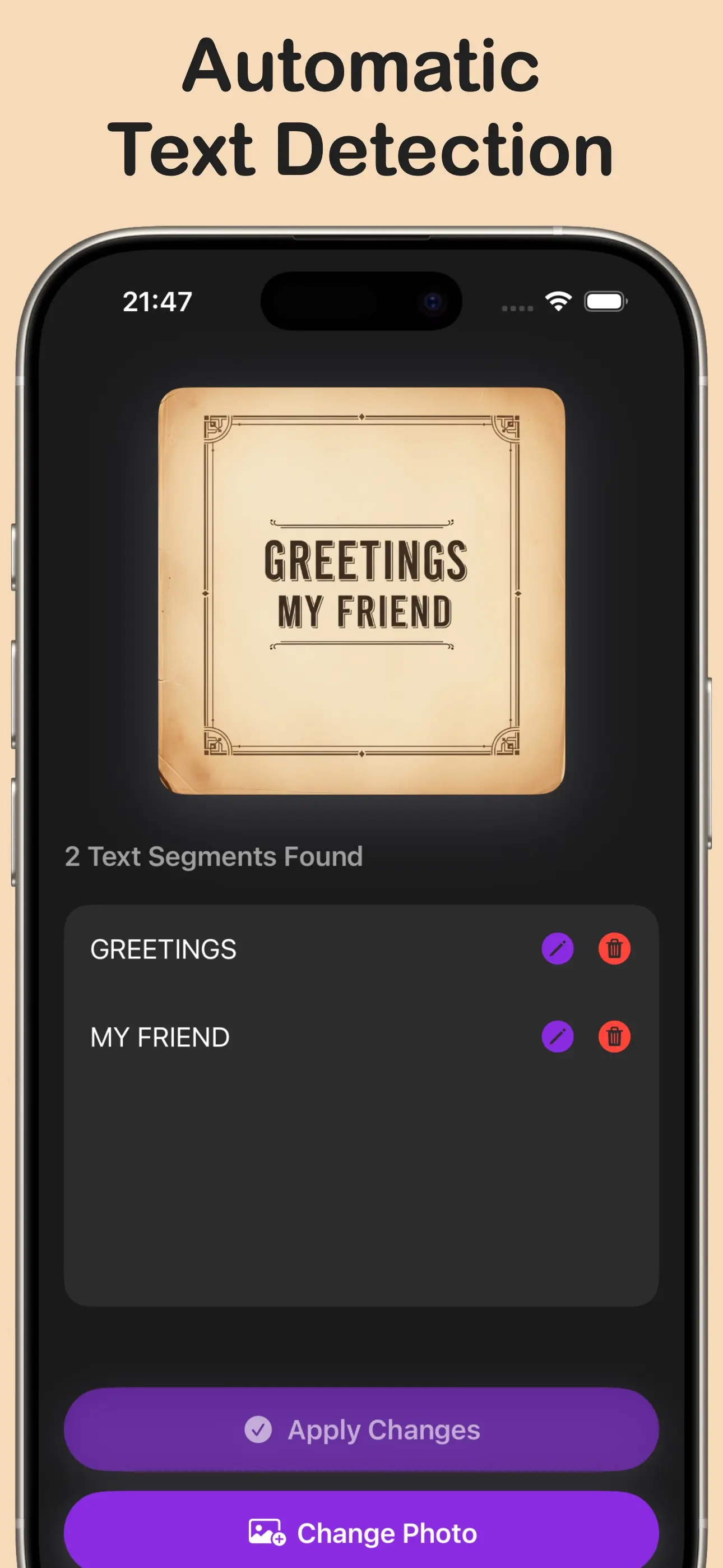
Task: Click the checkmark icon inside Apply Changes
Action: point(261,1430)
